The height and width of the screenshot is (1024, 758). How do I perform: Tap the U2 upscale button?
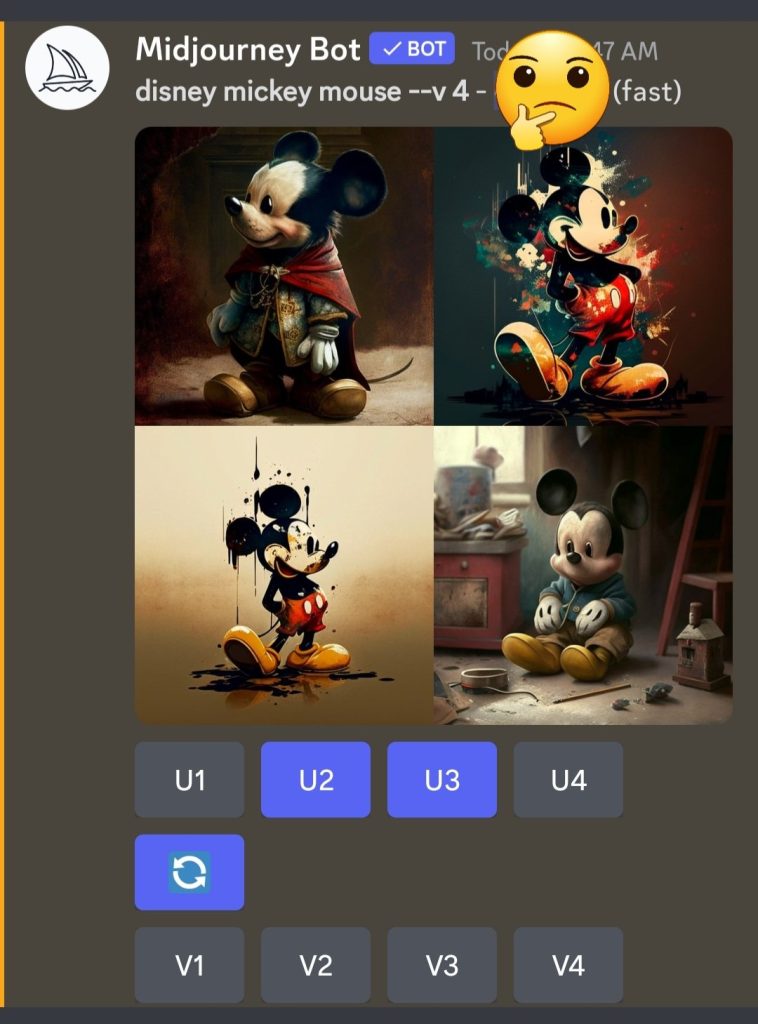315,780
